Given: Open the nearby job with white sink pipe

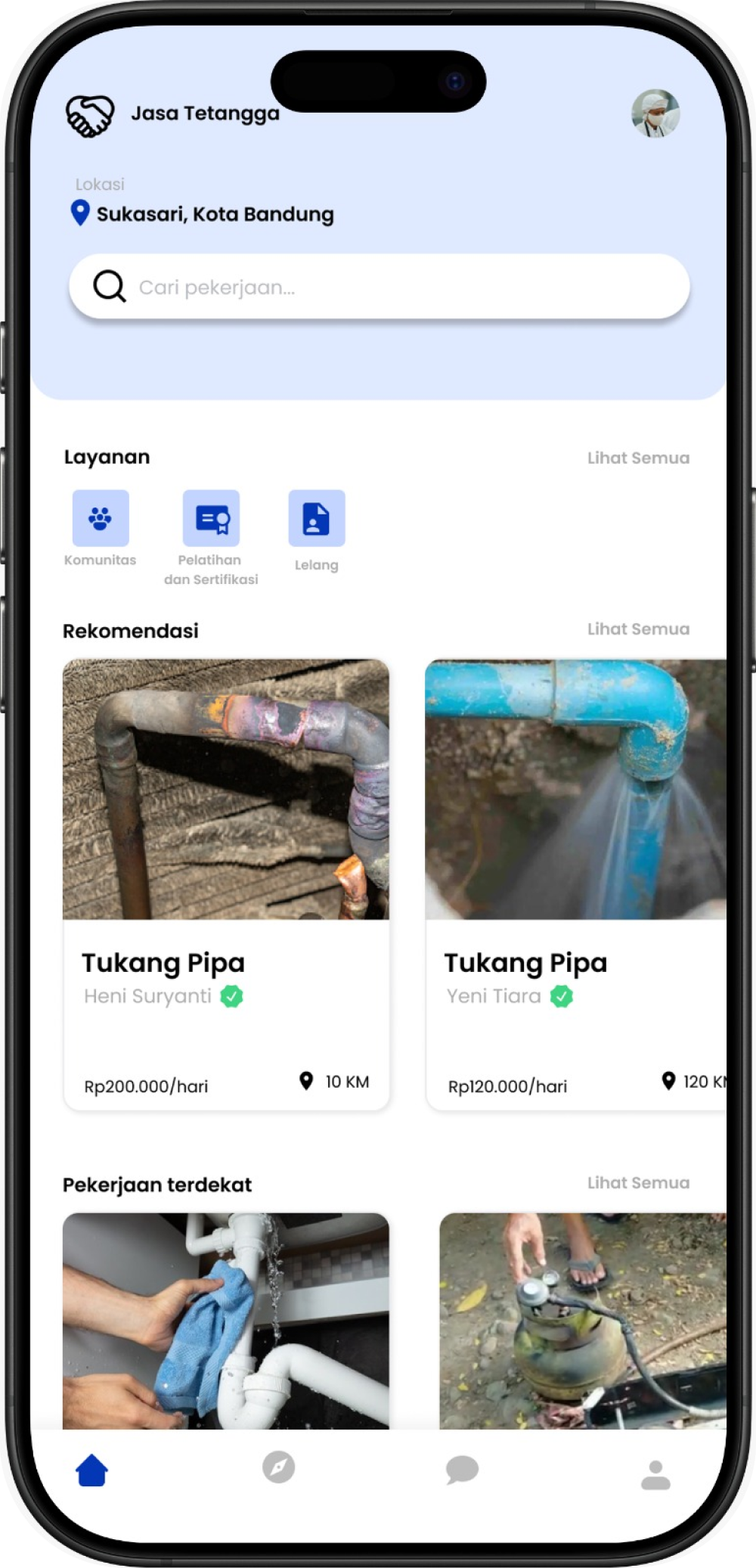Looking at the screenshot, I should pyautogui.click(x=226, y=1320).
